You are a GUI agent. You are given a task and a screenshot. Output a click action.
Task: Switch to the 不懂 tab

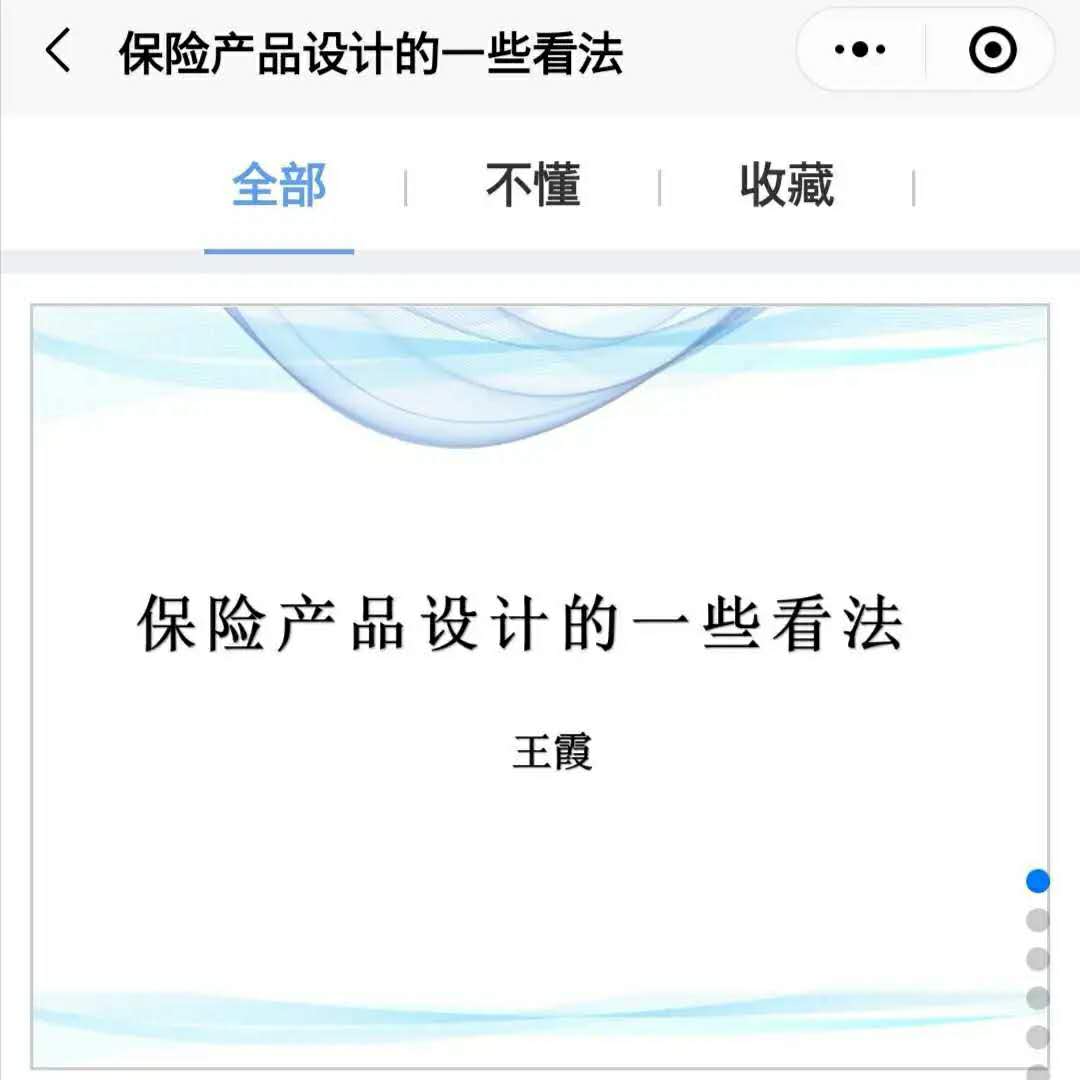click(533, 186)
